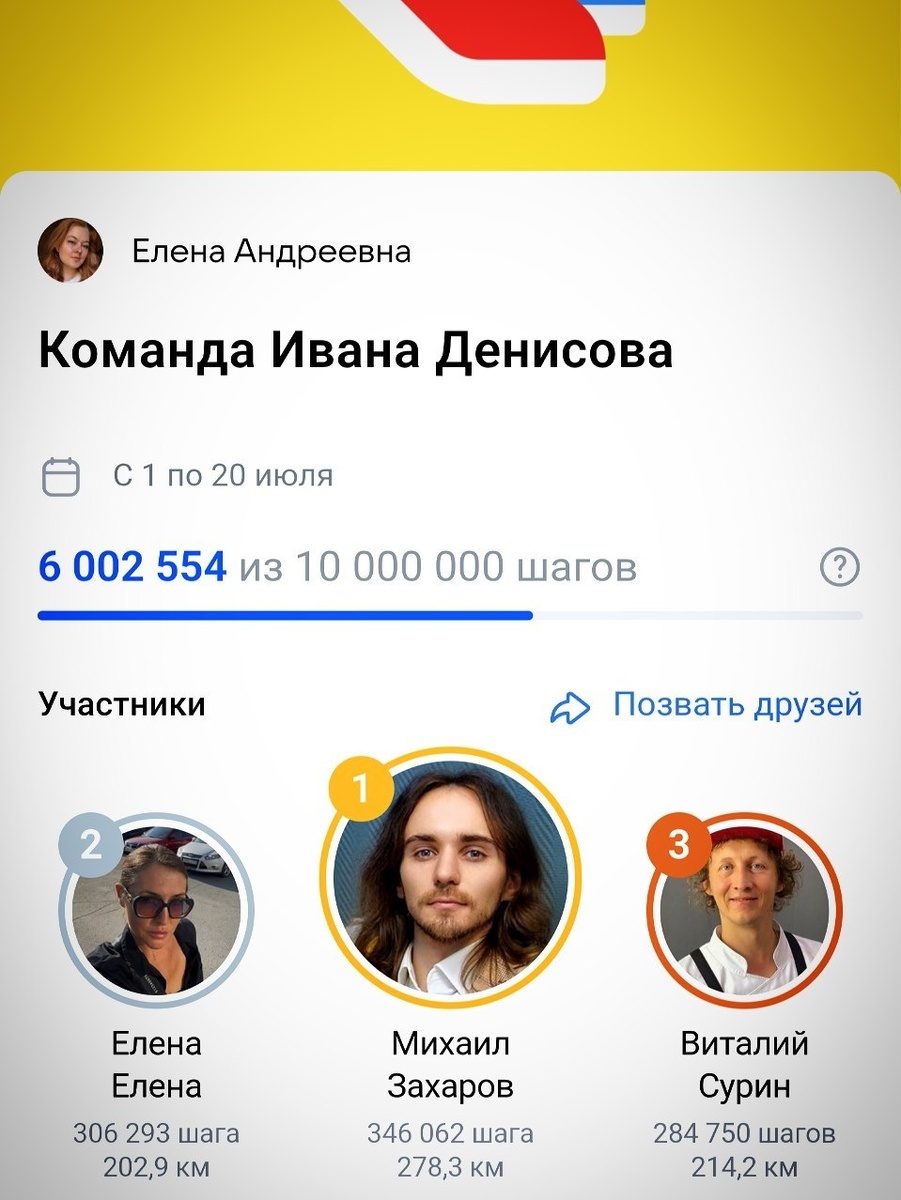This screenshot has width=901, height=1200.
Task: Open the Участники section header
Action: pos(120,704)
